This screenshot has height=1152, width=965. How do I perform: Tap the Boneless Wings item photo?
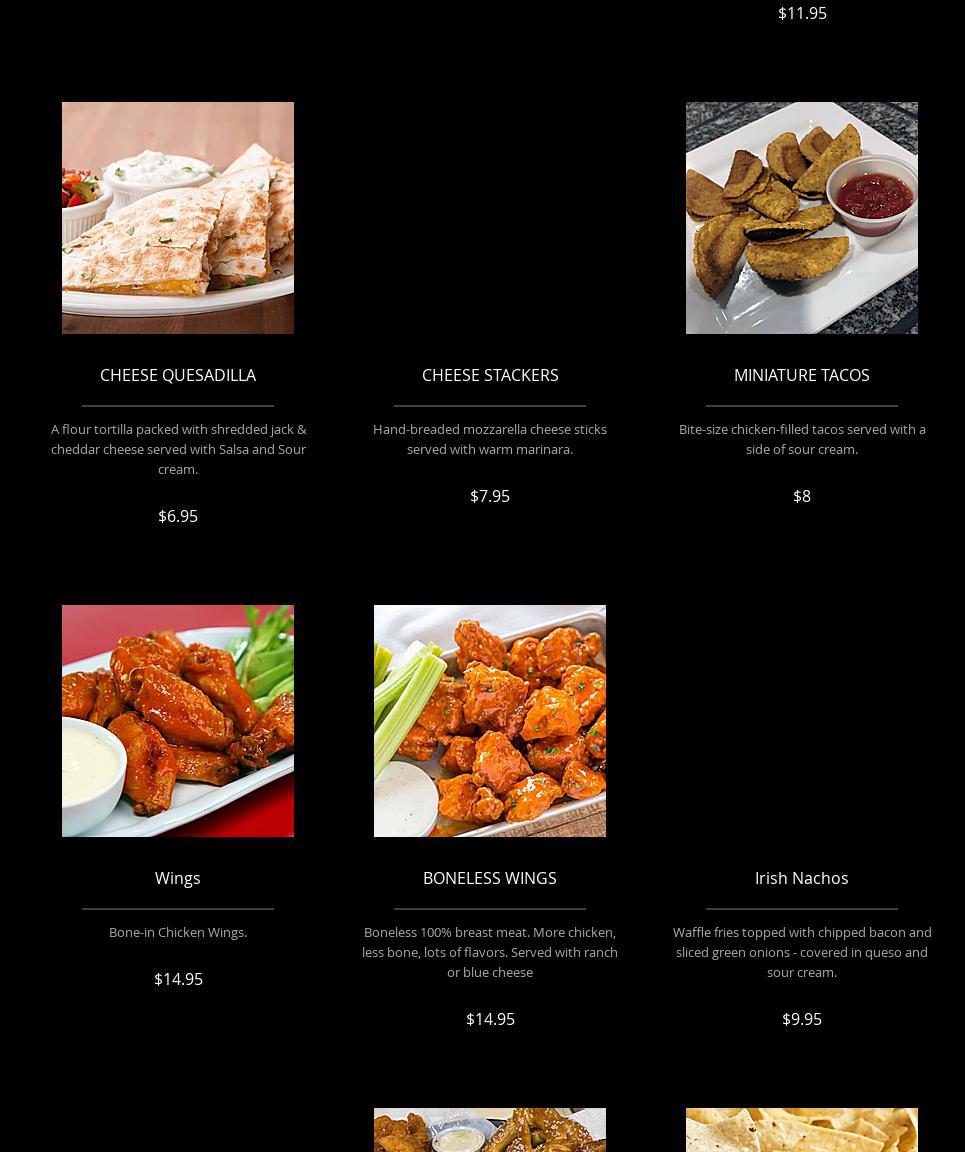(489, 721)
